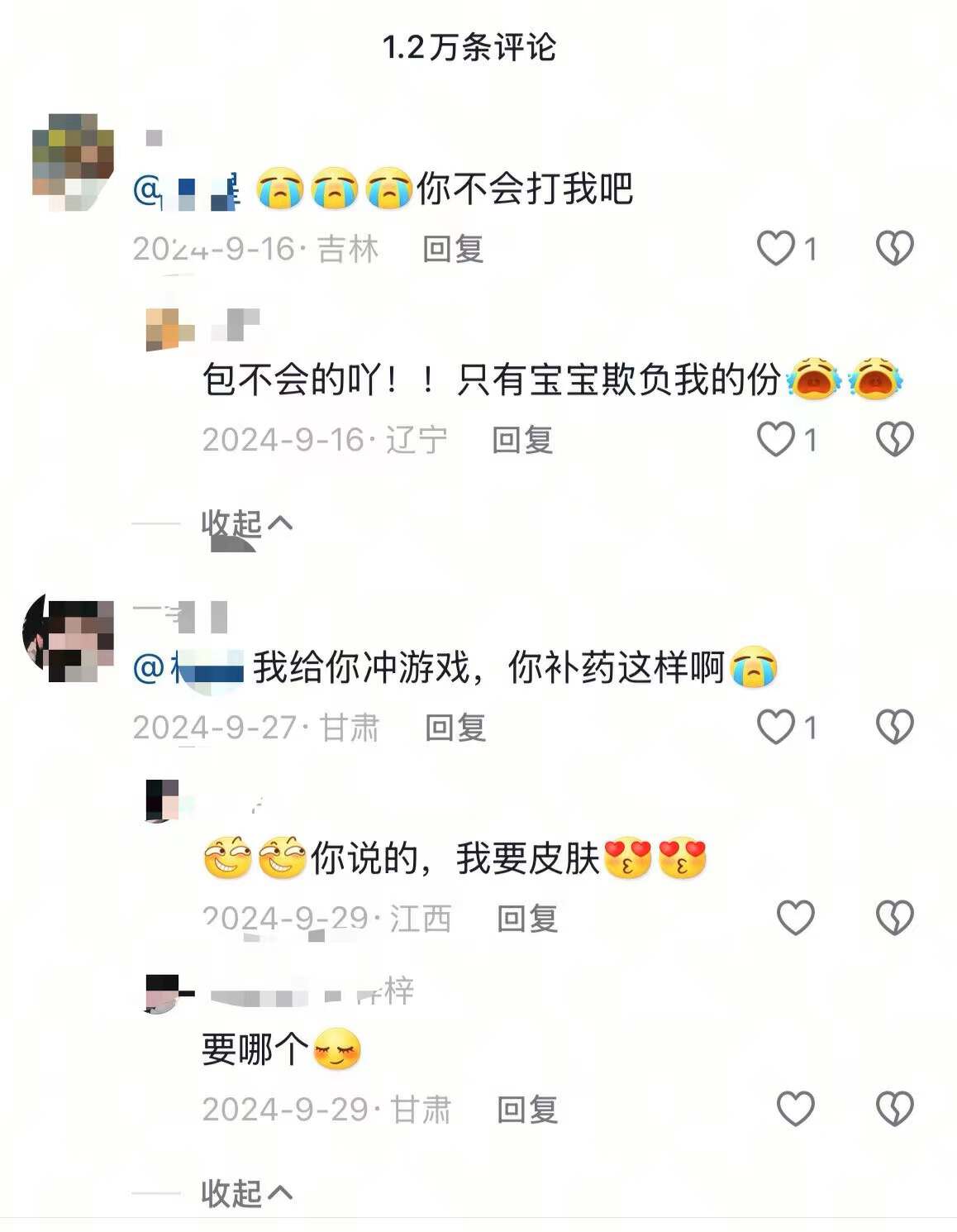The width and height of the screenshot is (957, 1232).
Task: Like the reply 你说的，我要皮肤
Action: (796, 918)
